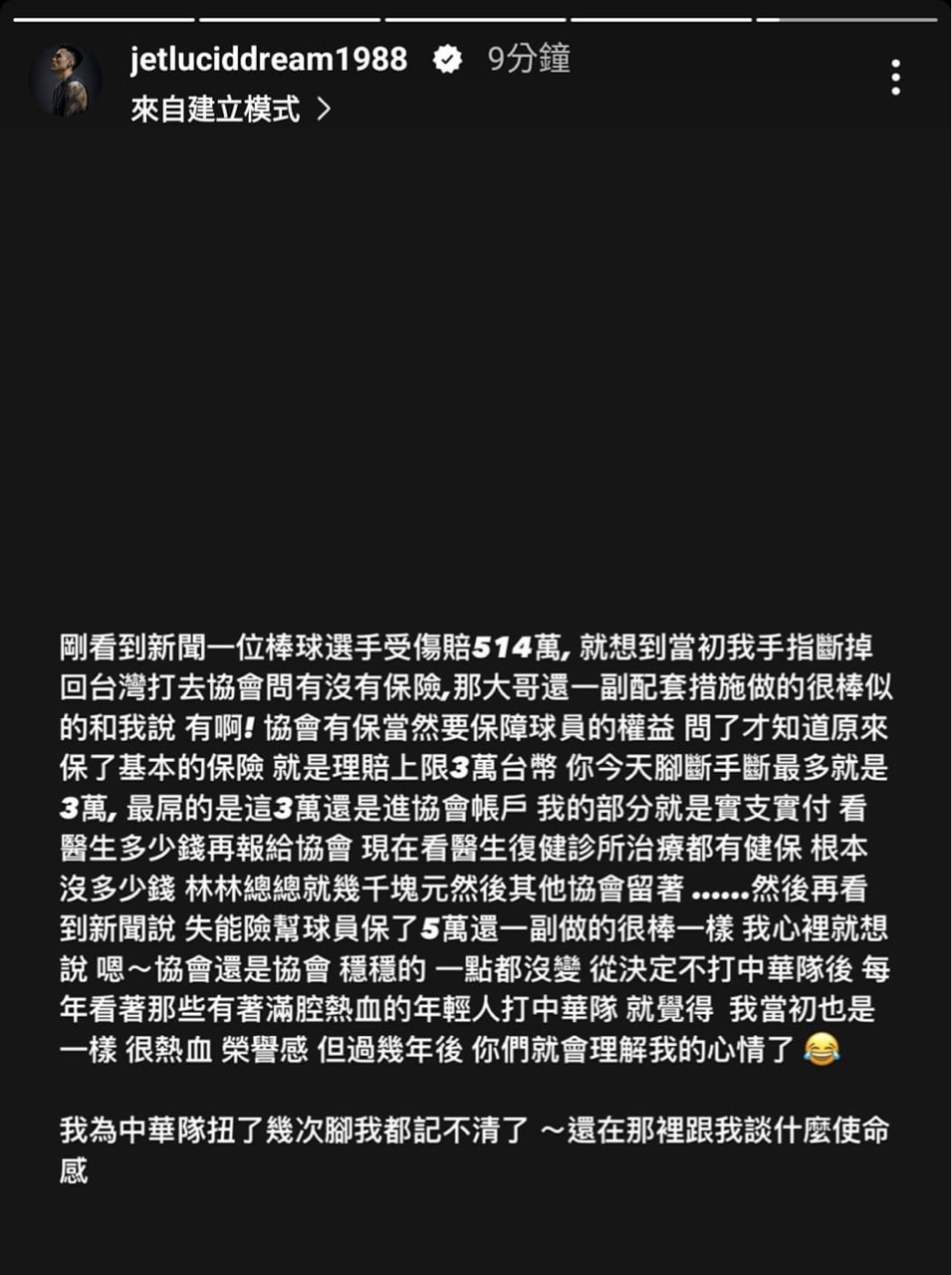Open jetluciddream1988's profile picture
Viewport: 952px width, 1275px height.
click(x=66, y=82)
